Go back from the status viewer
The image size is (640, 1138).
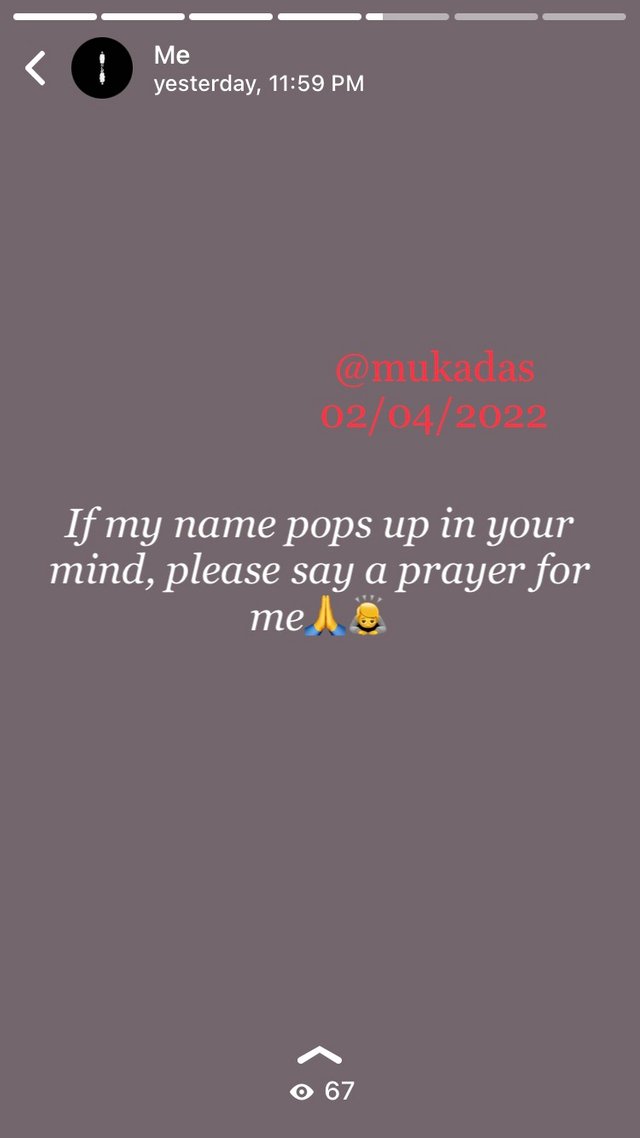pos(36,68)
